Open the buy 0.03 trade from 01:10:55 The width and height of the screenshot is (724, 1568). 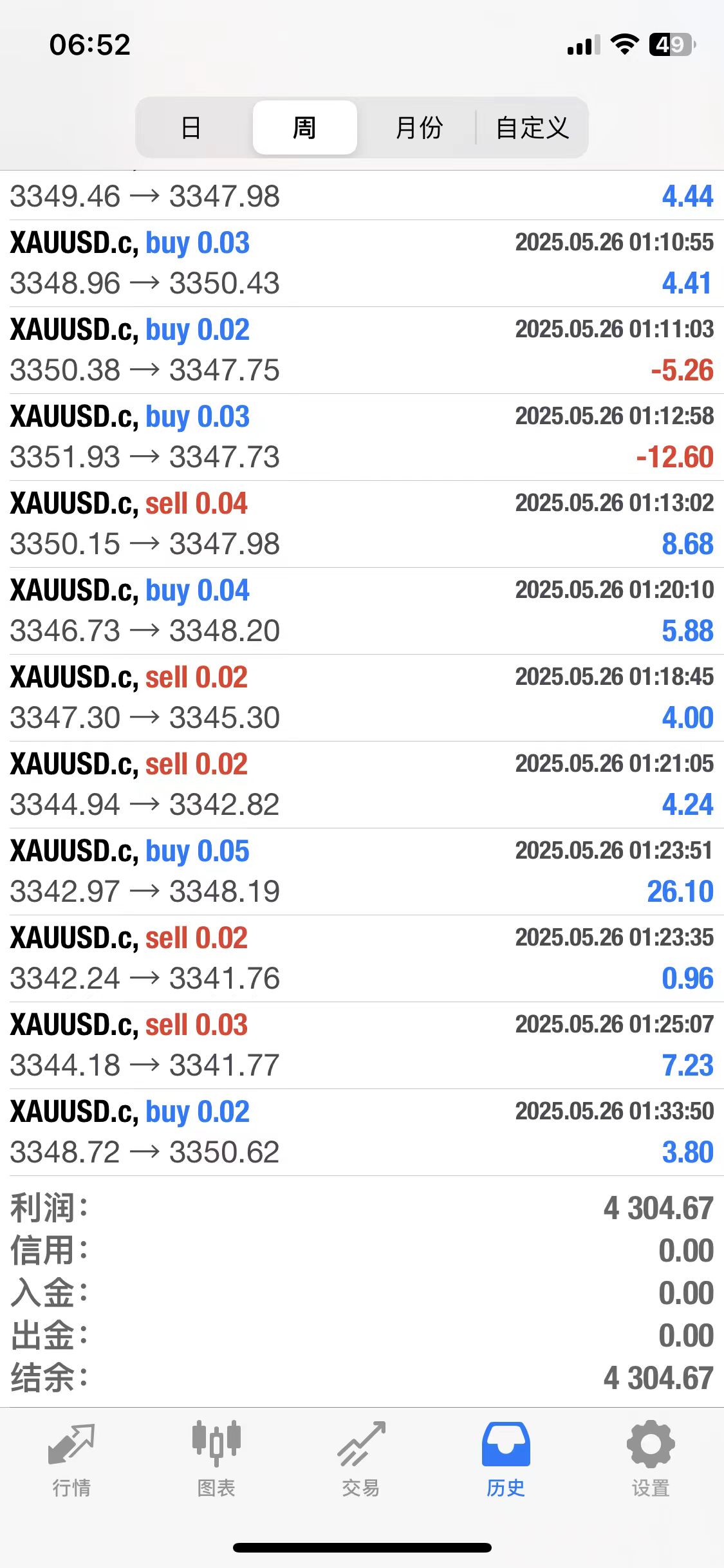tap(362, 263)
